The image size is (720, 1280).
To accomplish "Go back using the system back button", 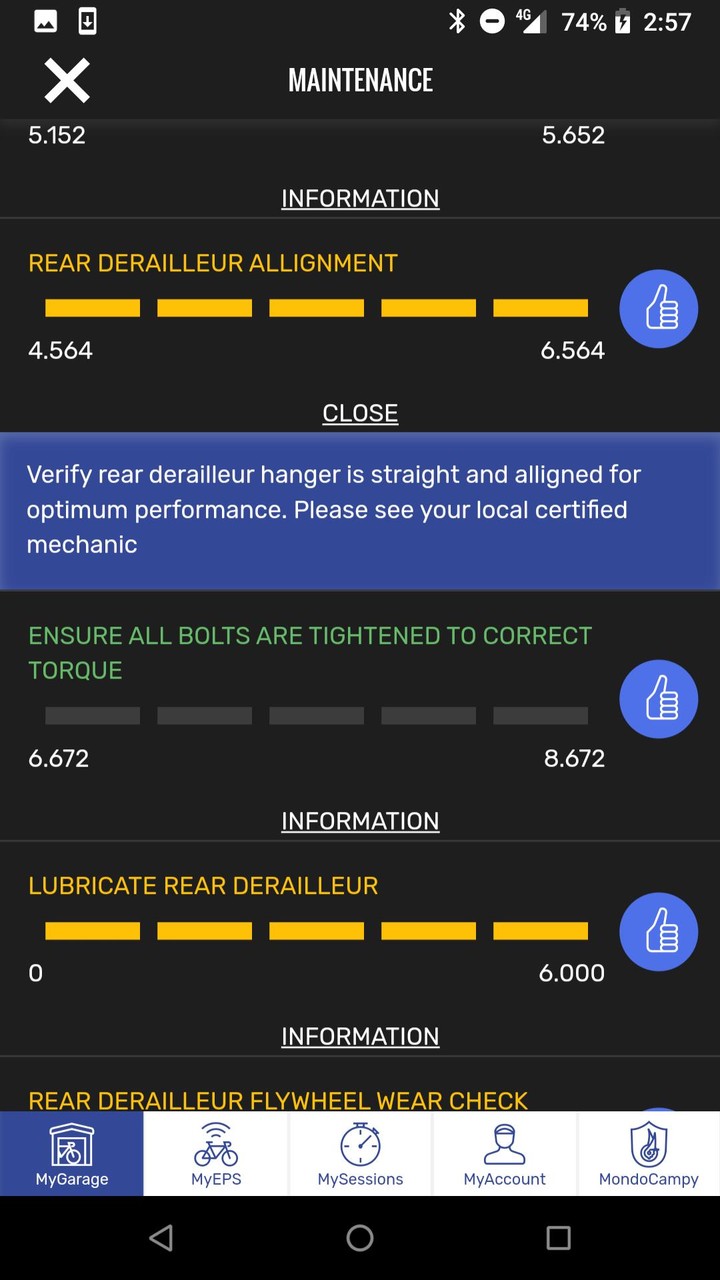I will click(x=161, y=1238).
